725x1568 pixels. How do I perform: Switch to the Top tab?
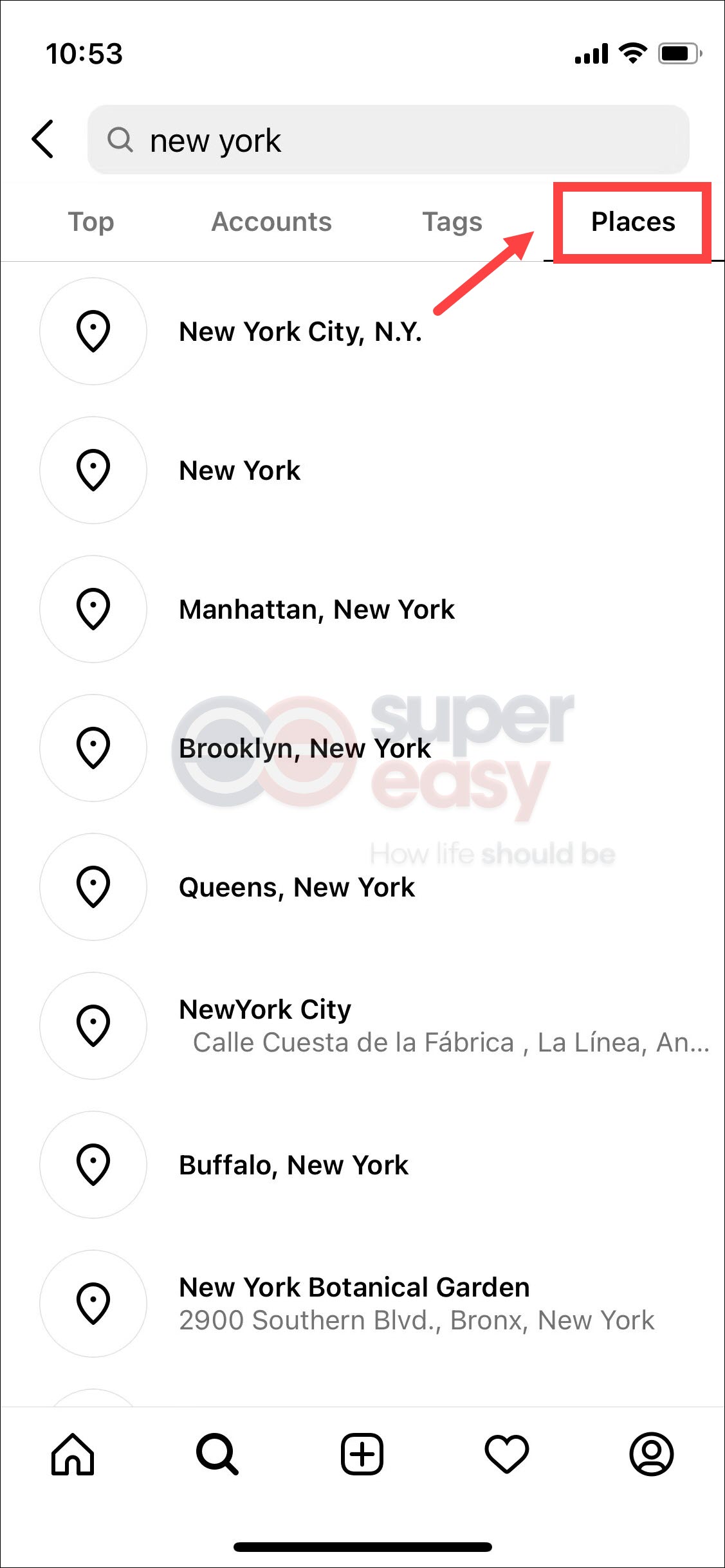pos(91,222)
